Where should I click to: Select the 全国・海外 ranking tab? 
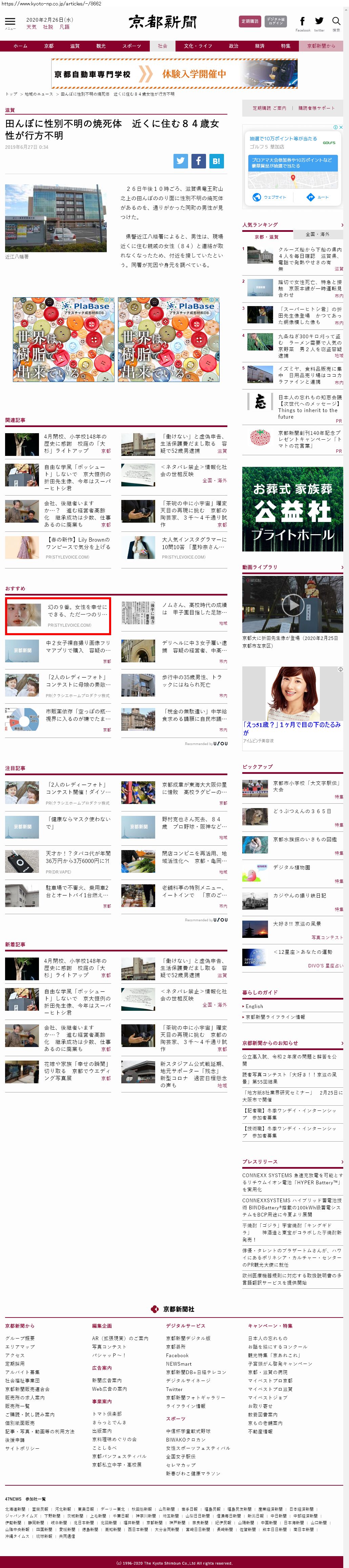[x=317, y=234]
